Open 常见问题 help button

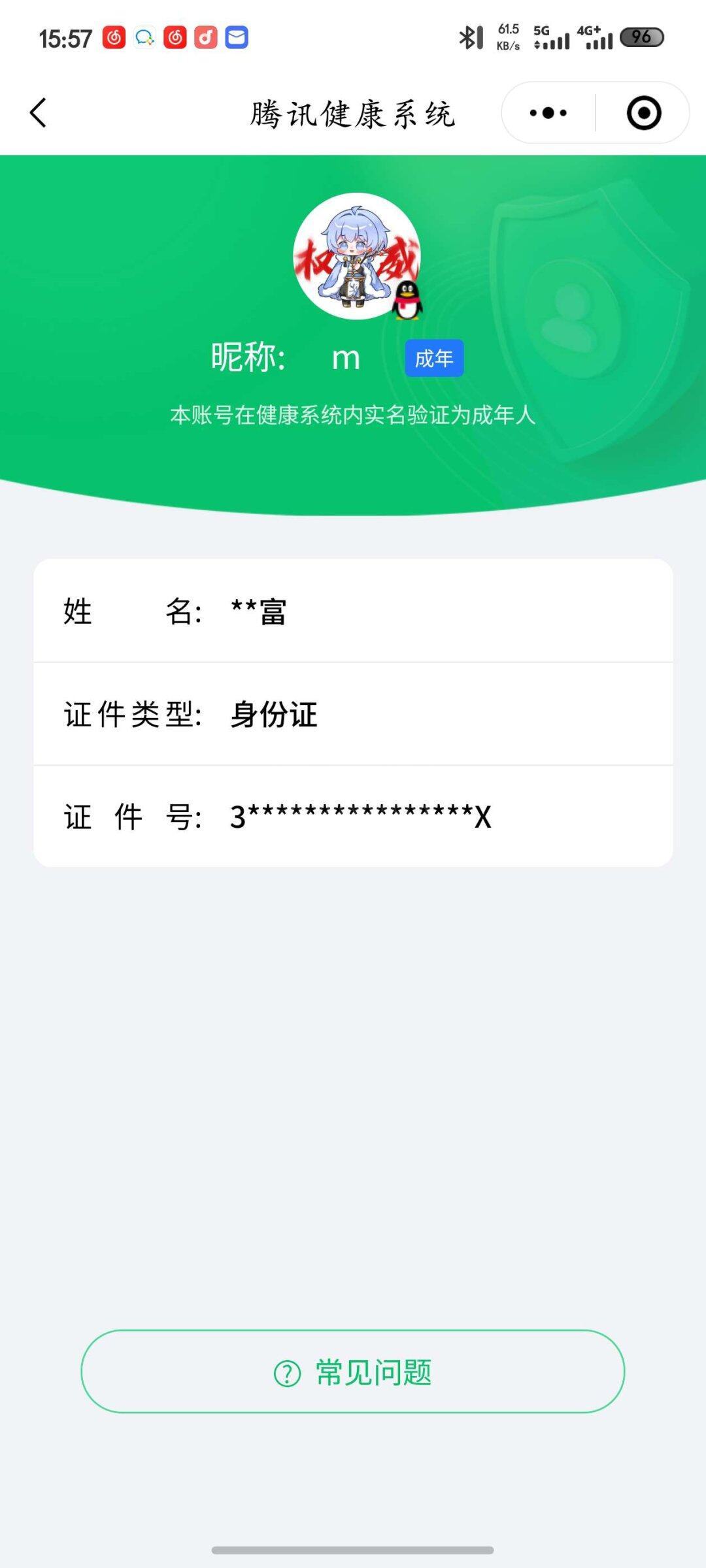353,1371
